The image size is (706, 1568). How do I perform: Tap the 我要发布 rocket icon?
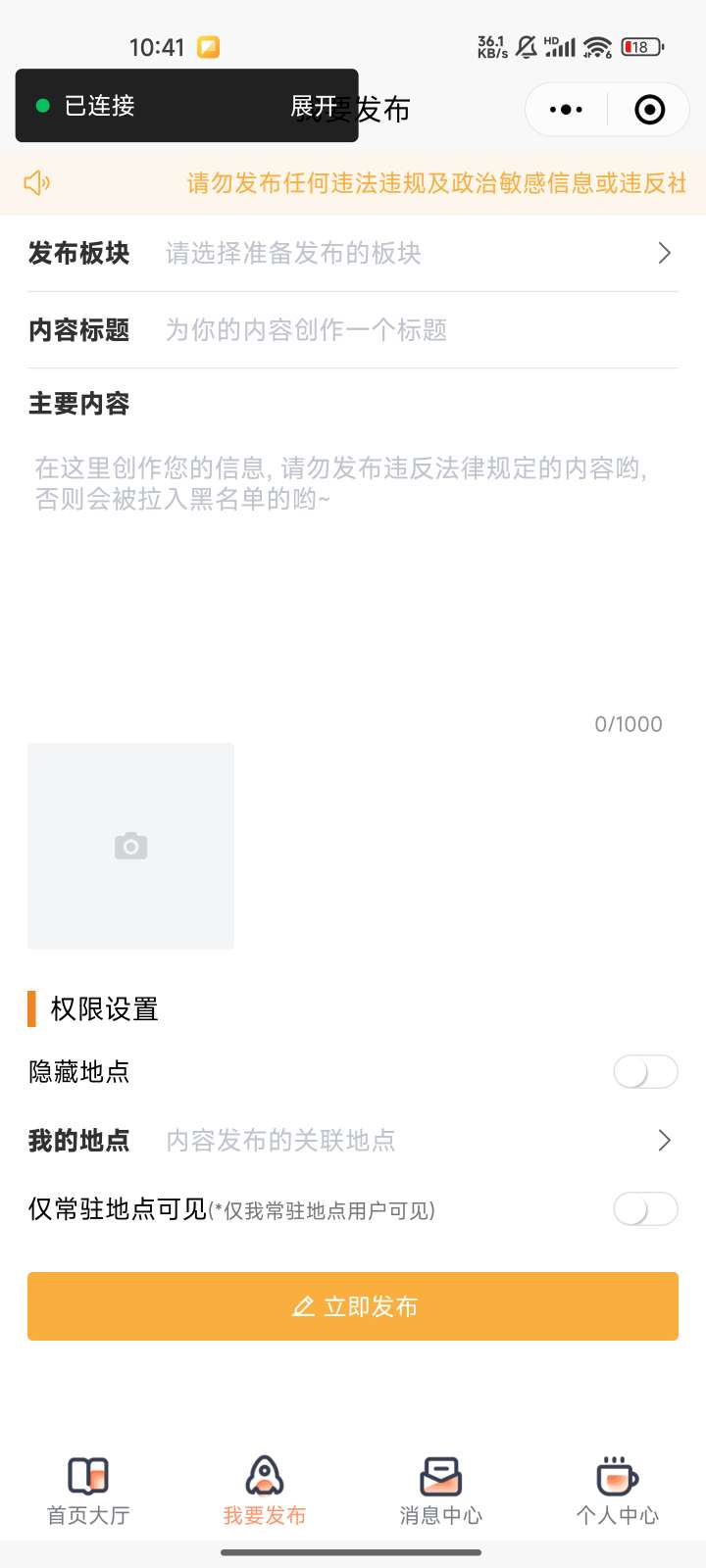point(264,1475)
